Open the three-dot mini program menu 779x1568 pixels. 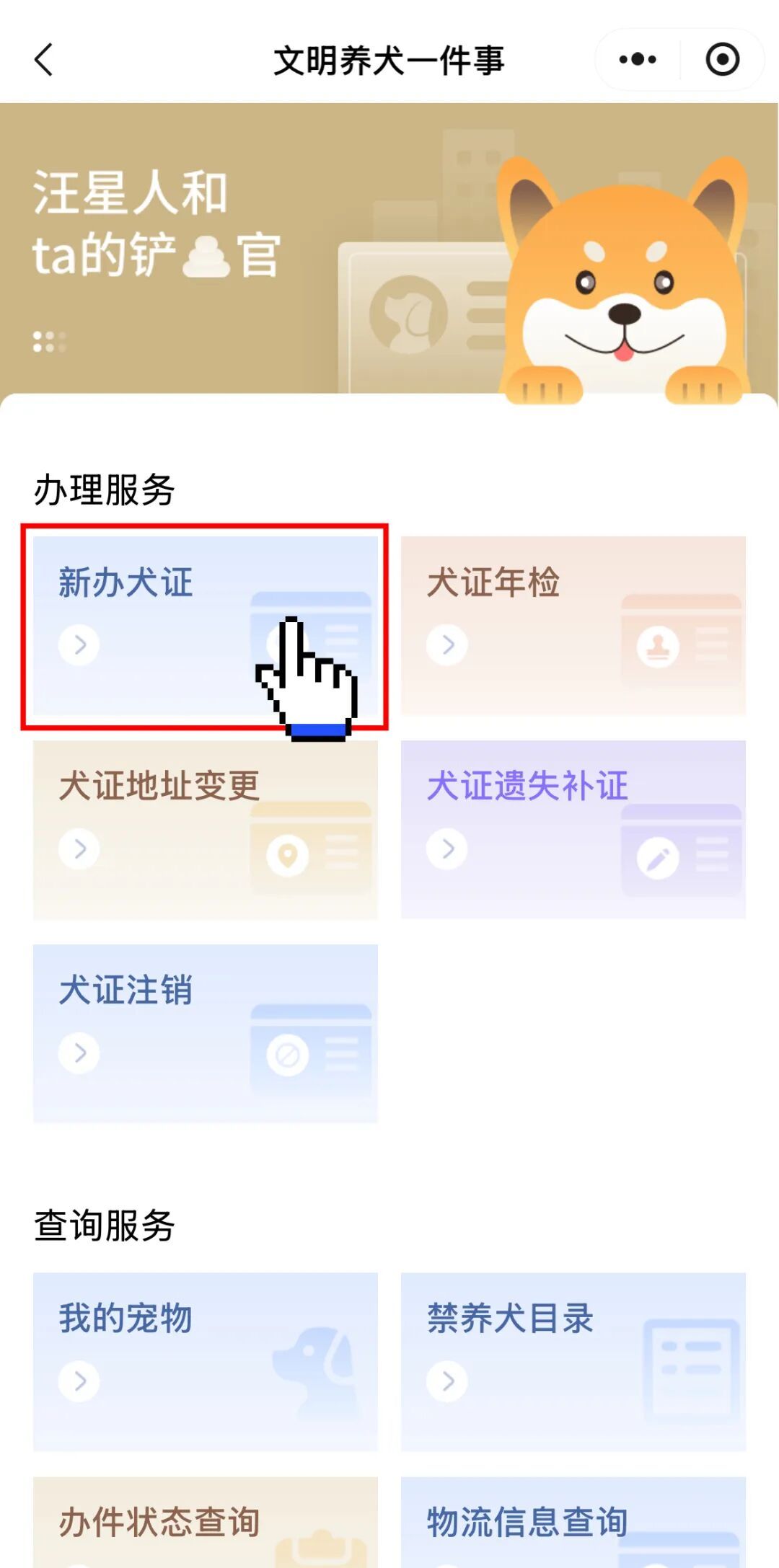[x=638, y=59]
